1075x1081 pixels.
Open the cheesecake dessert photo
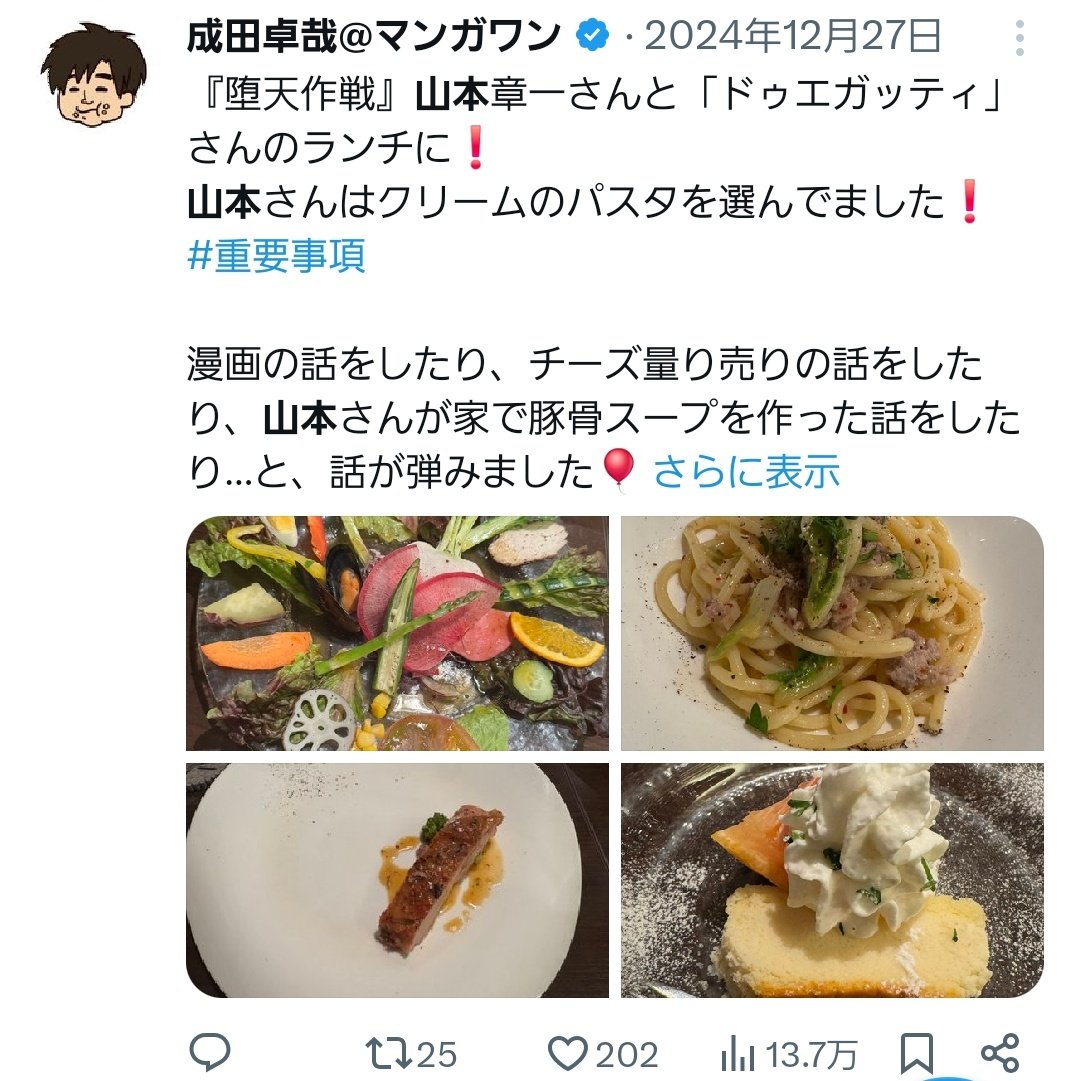[831, 880]
